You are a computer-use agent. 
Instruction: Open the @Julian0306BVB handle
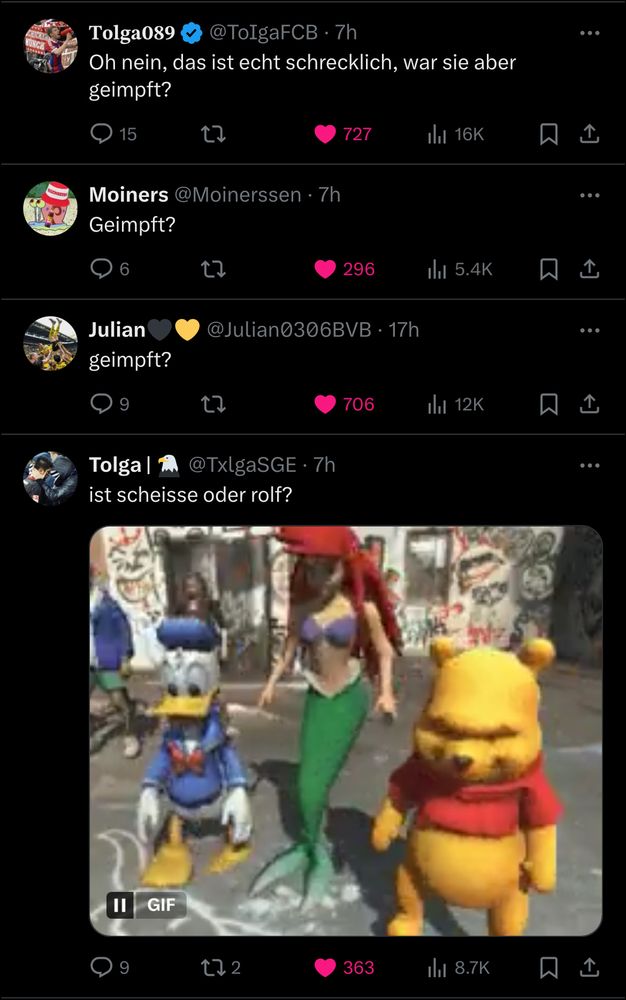click(x=289, y=330)
